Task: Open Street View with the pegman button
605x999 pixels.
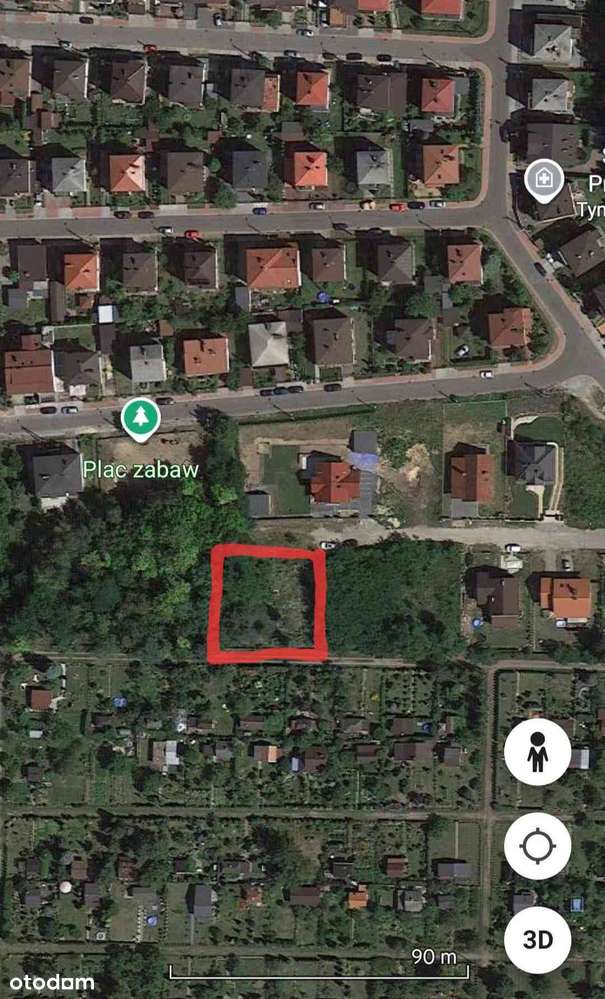Action: tap(537, 752)
